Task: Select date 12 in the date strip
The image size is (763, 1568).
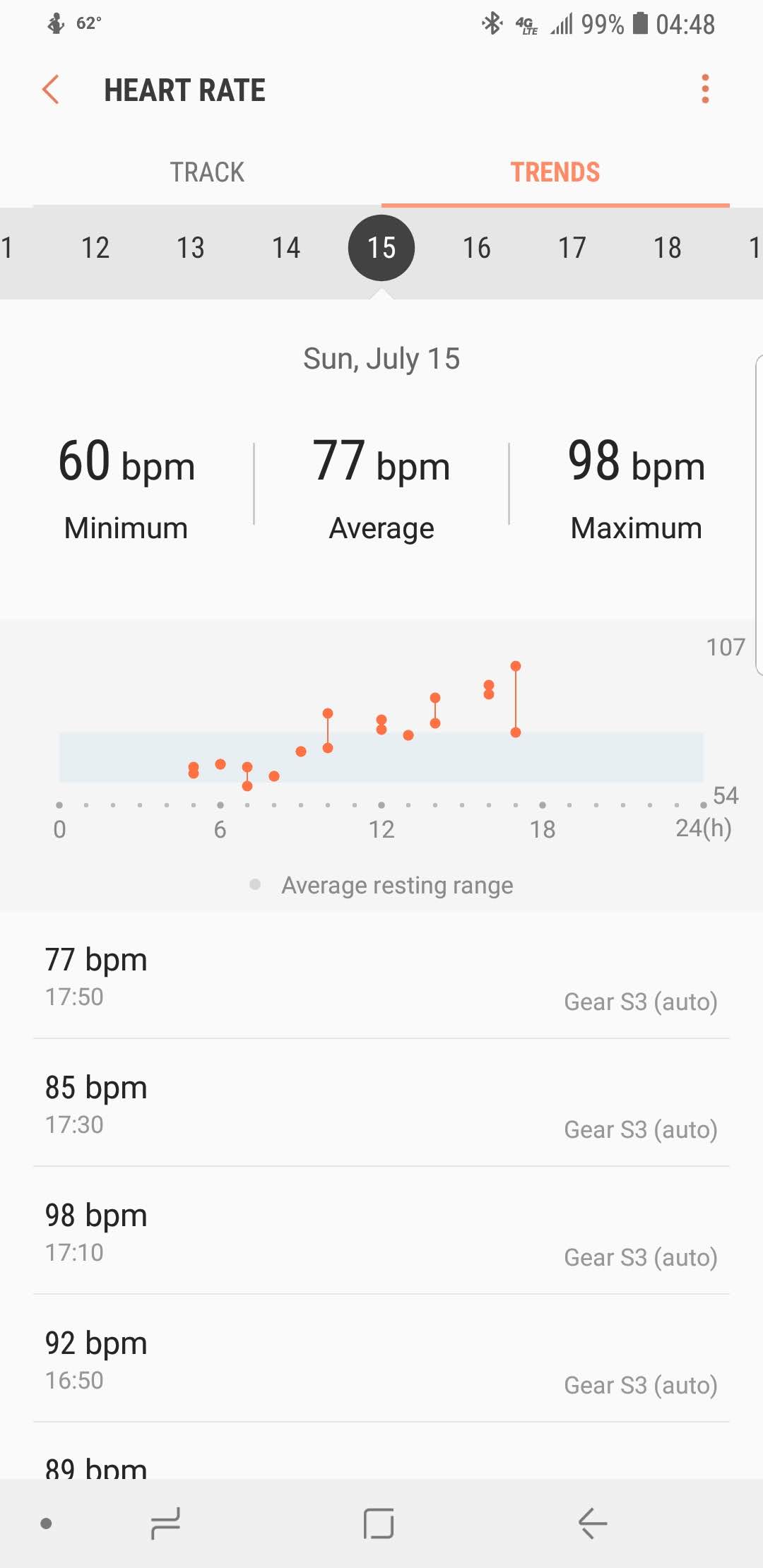Action: pyautogui.click(x=95, y=248)
